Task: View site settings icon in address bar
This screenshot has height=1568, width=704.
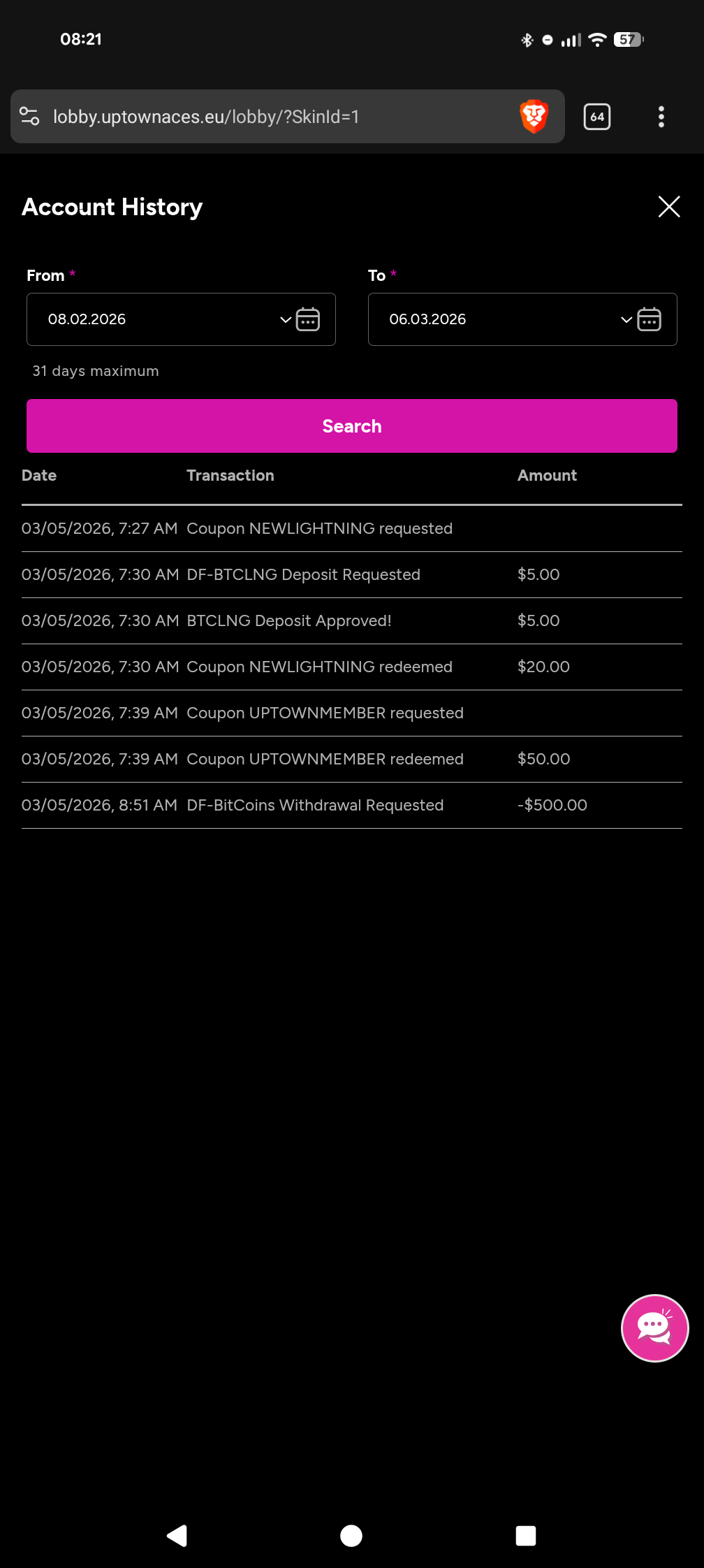Action: 29,117
